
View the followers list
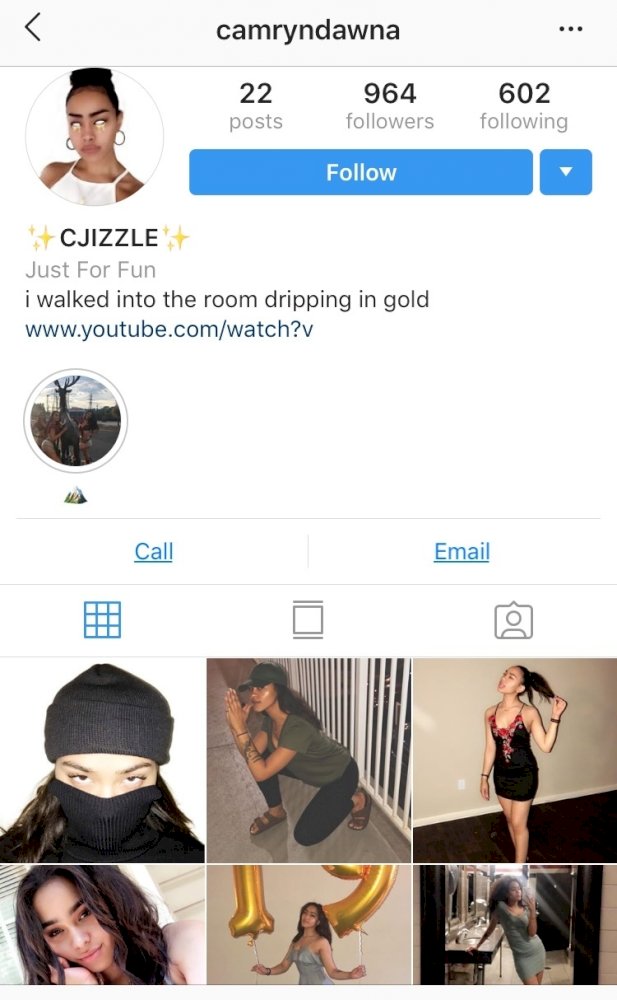[390, 106]
